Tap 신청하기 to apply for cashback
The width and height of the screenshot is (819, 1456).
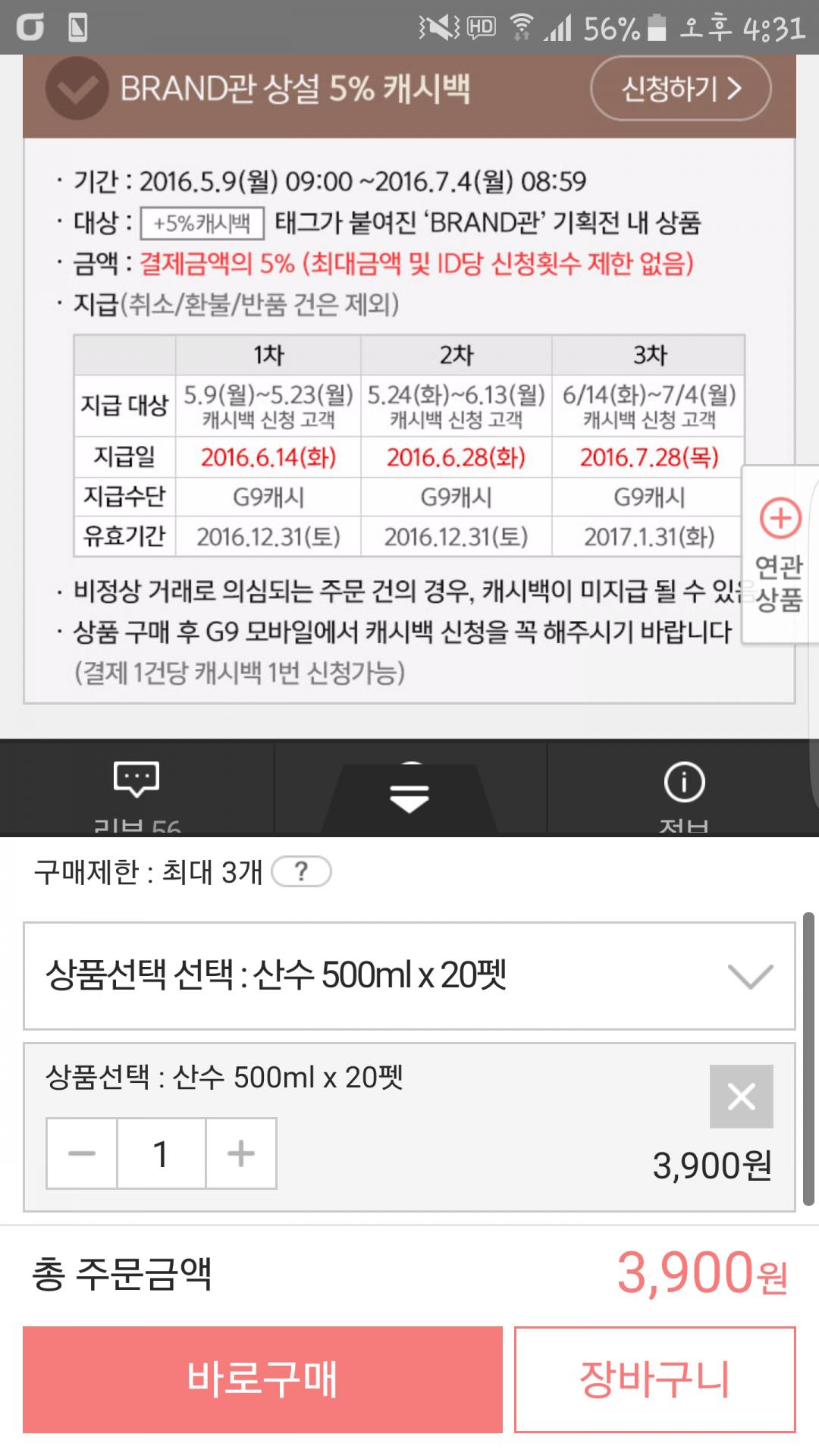680,89
